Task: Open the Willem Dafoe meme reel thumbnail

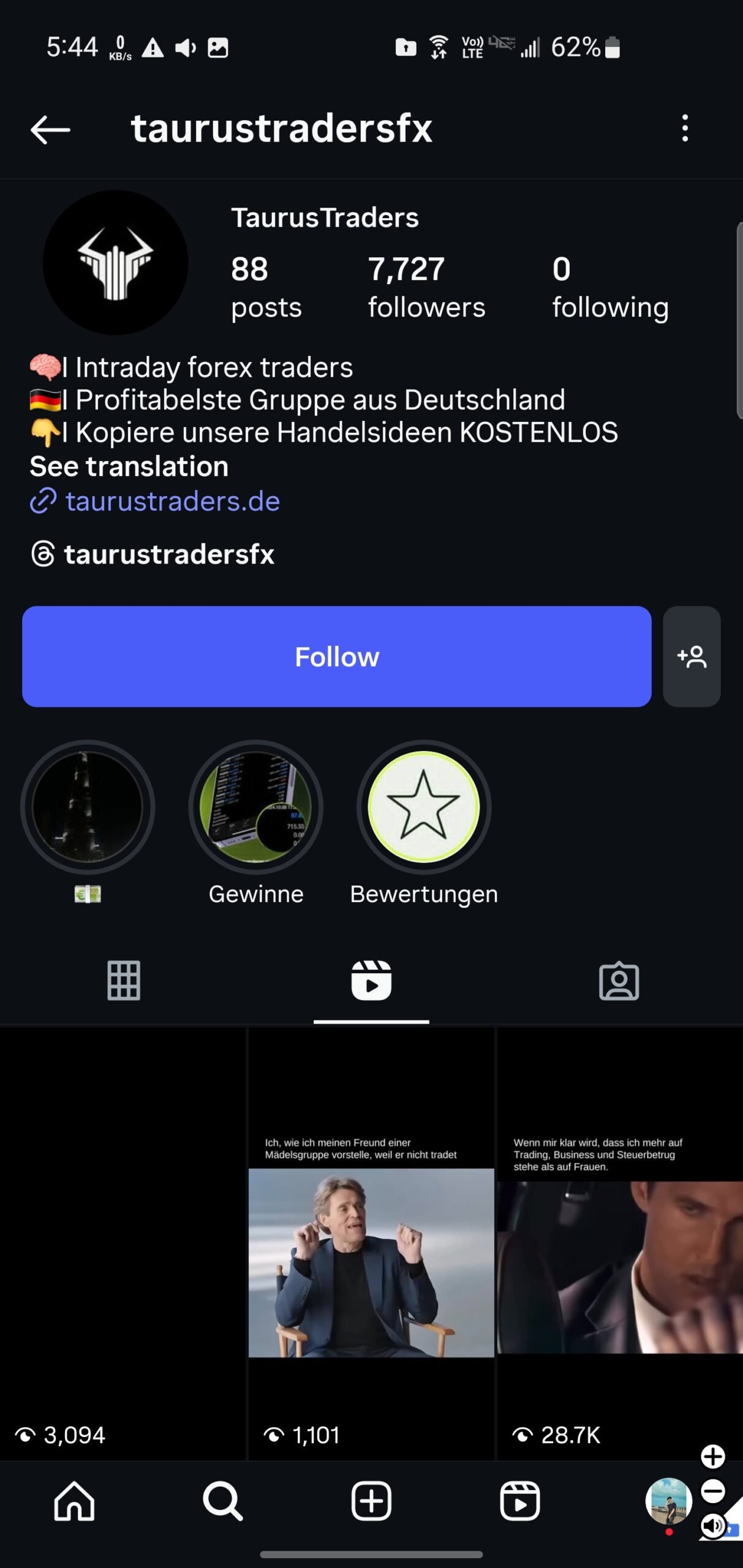Action: click(371, 1225)
